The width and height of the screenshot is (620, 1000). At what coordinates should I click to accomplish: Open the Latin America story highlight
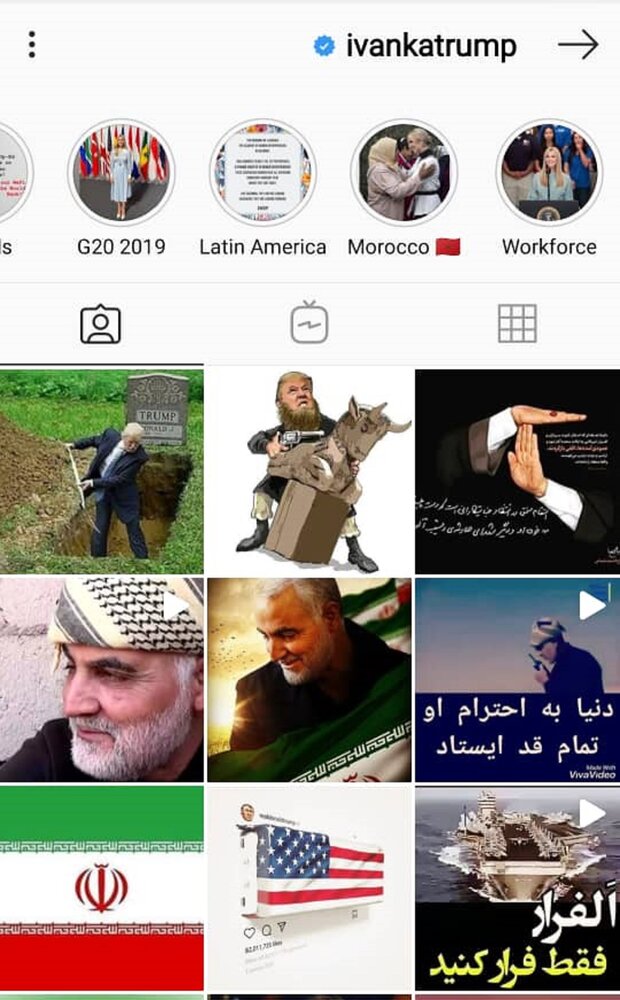point(263,172)
